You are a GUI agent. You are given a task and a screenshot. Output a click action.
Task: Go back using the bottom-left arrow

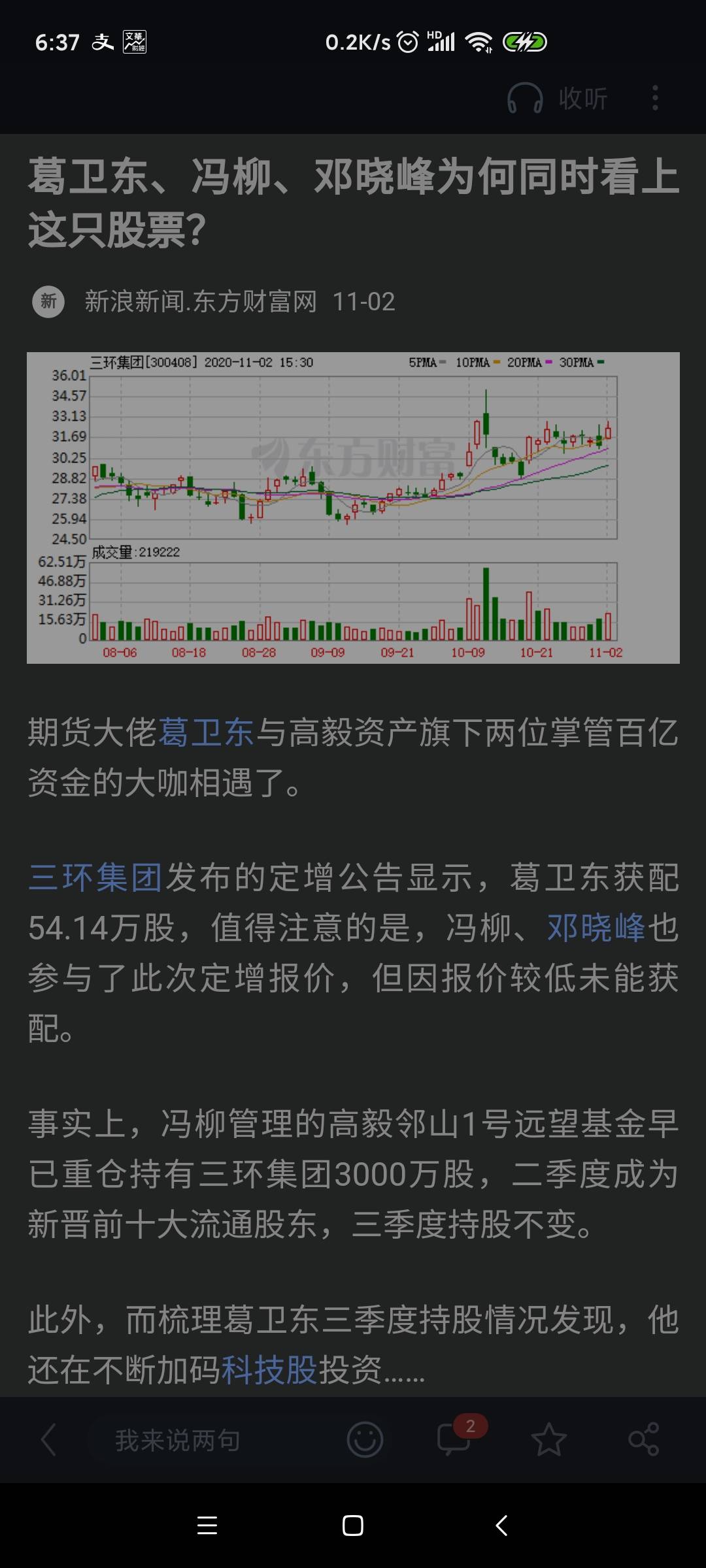tap(48, 1440)
